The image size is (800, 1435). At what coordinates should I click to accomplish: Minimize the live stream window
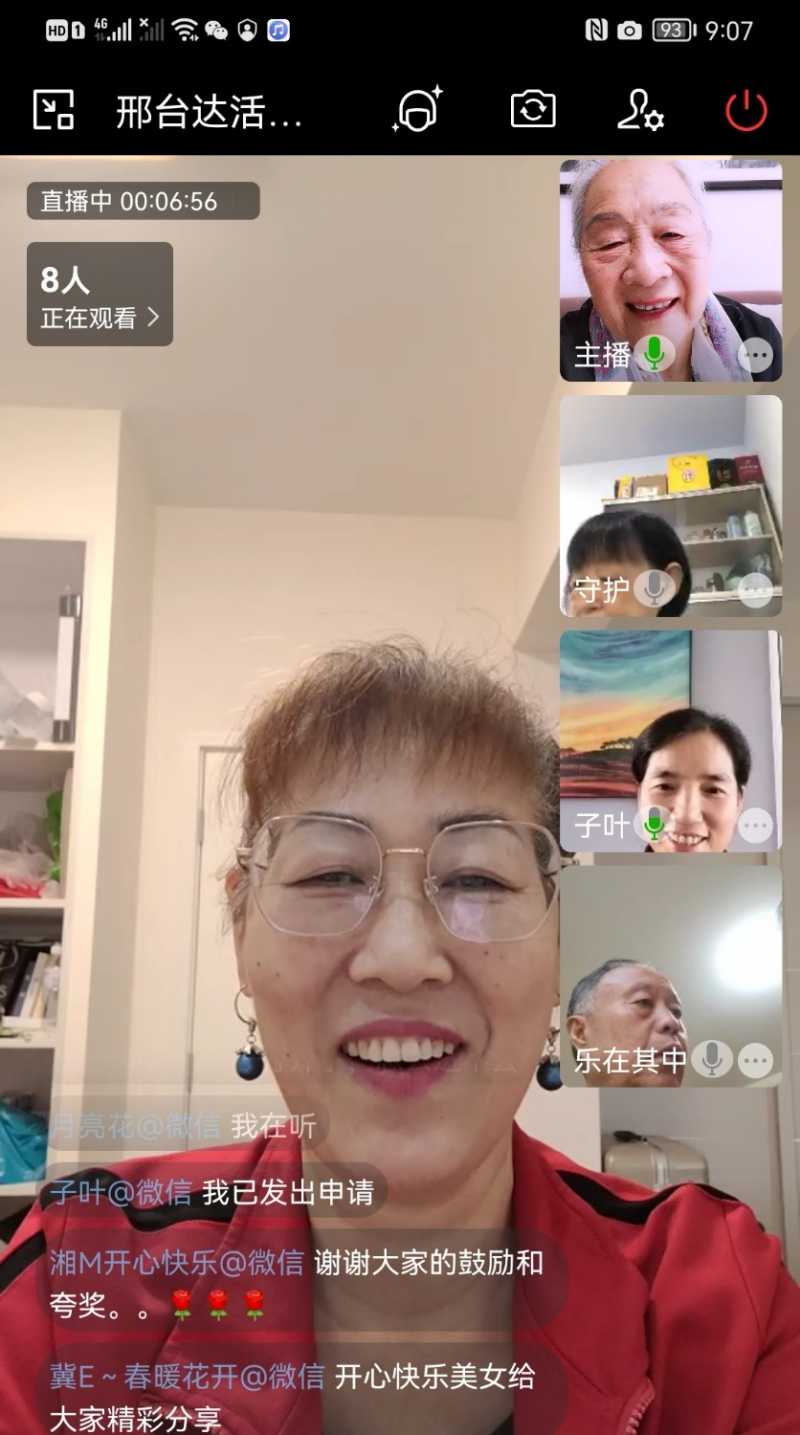[54, 110]
